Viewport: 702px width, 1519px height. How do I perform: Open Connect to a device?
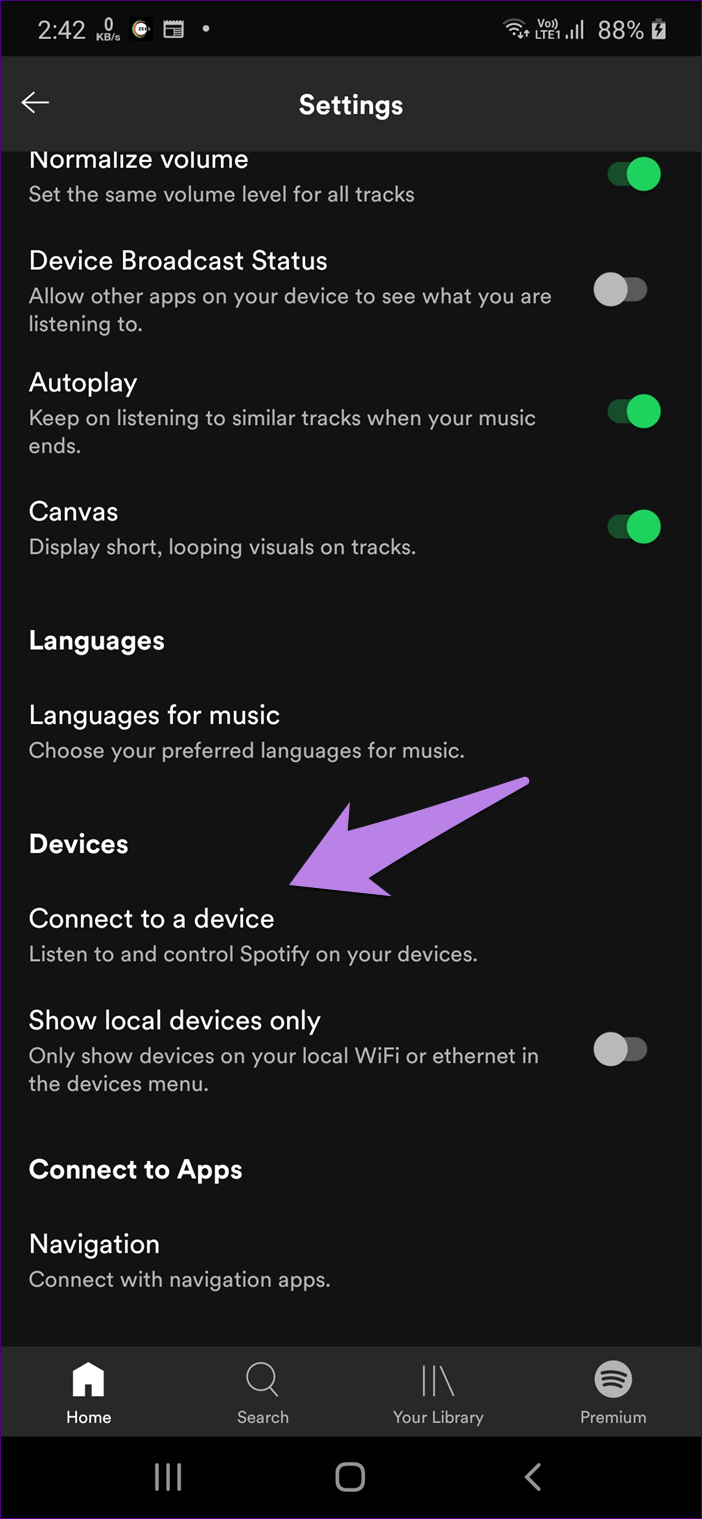pyautogui.click(x=351, y=935)
